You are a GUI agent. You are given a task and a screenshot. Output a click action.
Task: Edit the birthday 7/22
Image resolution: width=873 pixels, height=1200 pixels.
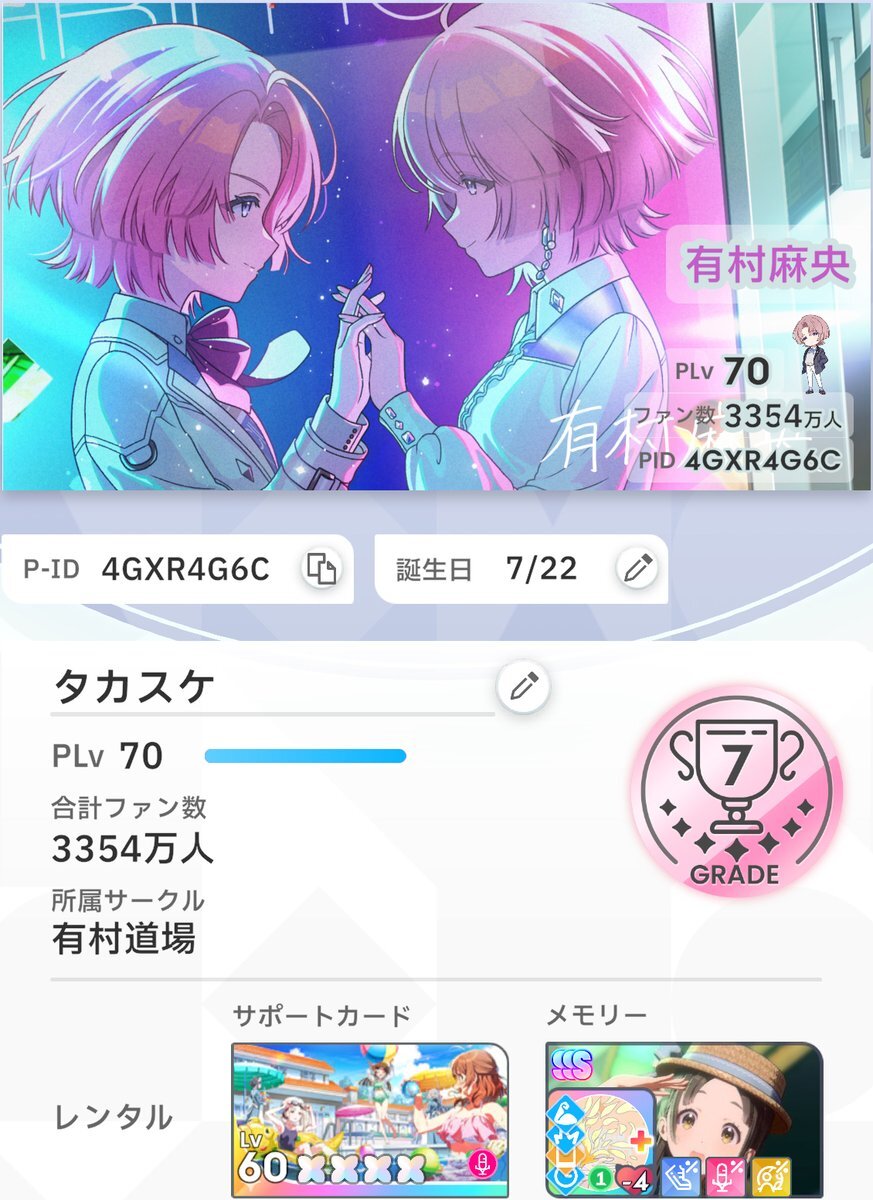[x=638, y=569]
